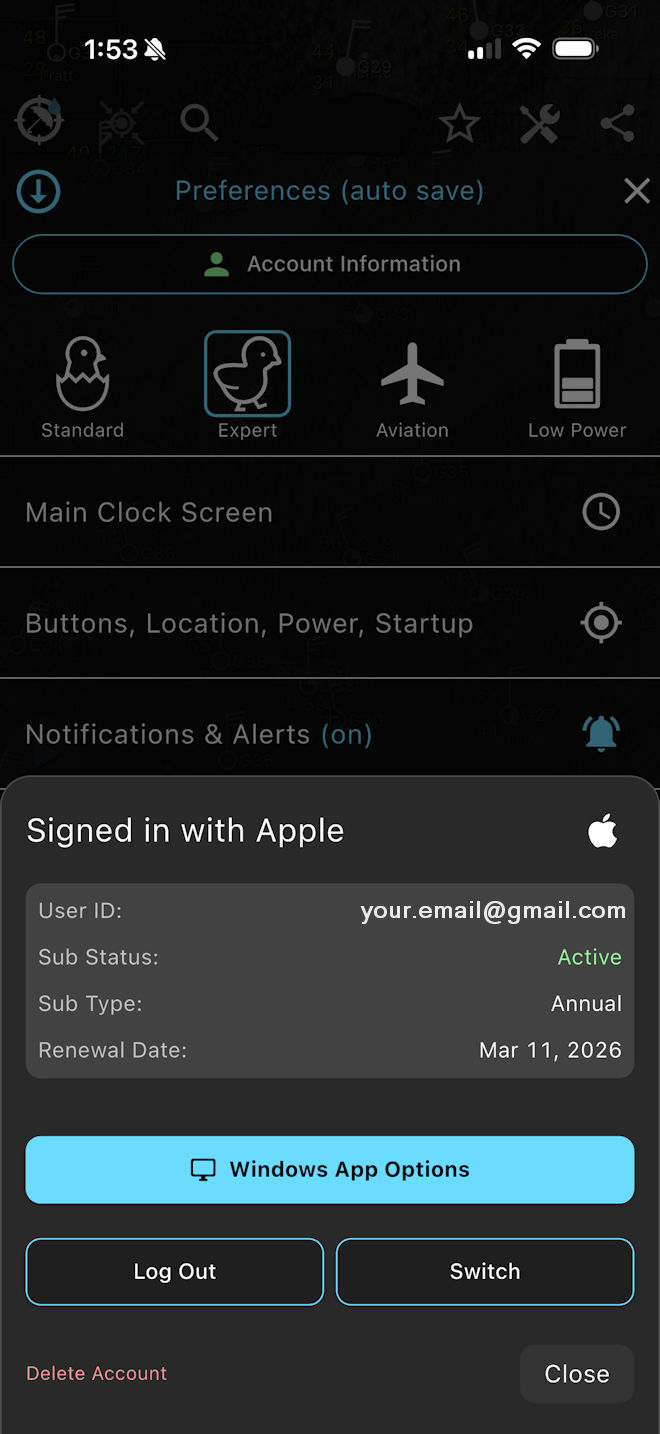Viewport: 660px width, 1434px height.
Task: Tap the download arrow icon
Action: pos(38,191)
